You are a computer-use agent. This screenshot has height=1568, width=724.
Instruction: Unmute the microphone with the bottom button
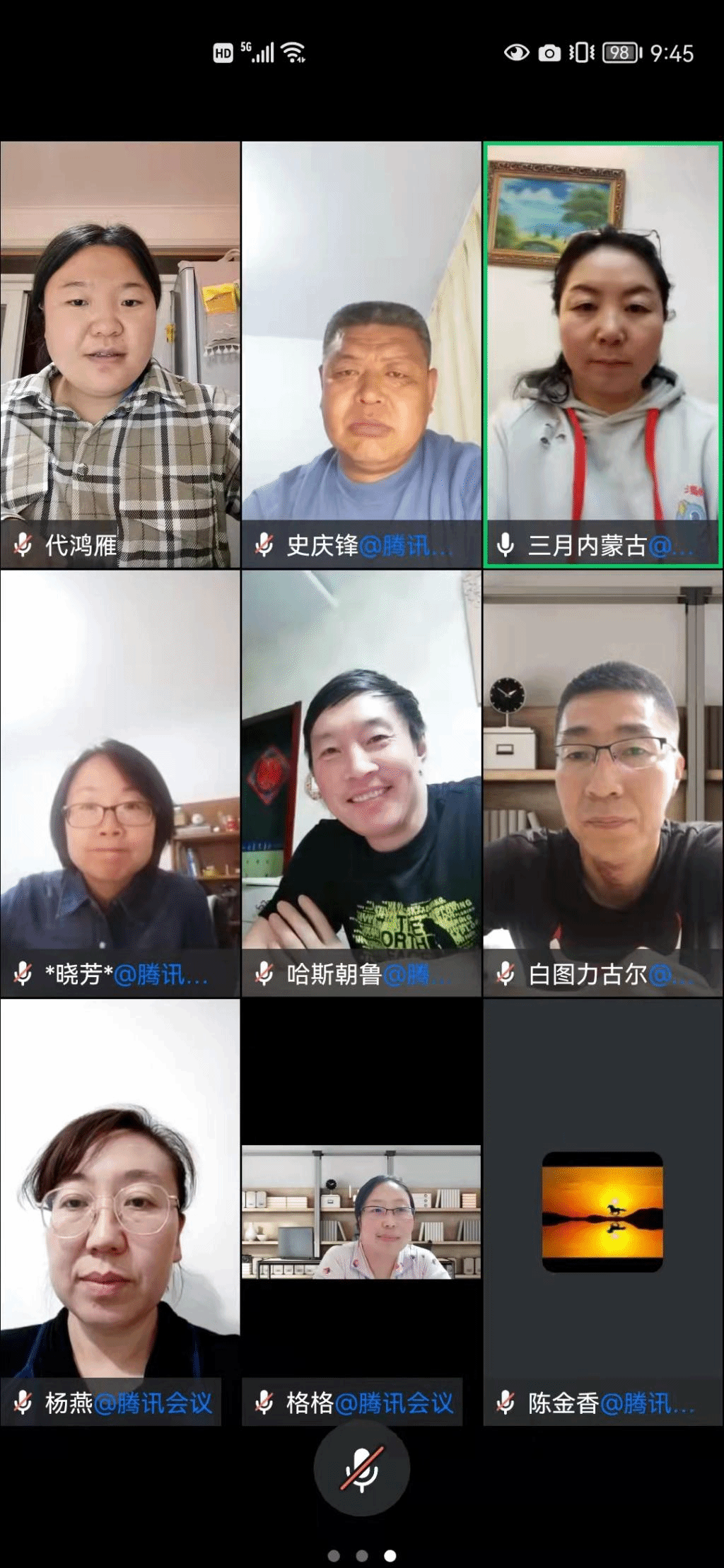coord(361,1468)
